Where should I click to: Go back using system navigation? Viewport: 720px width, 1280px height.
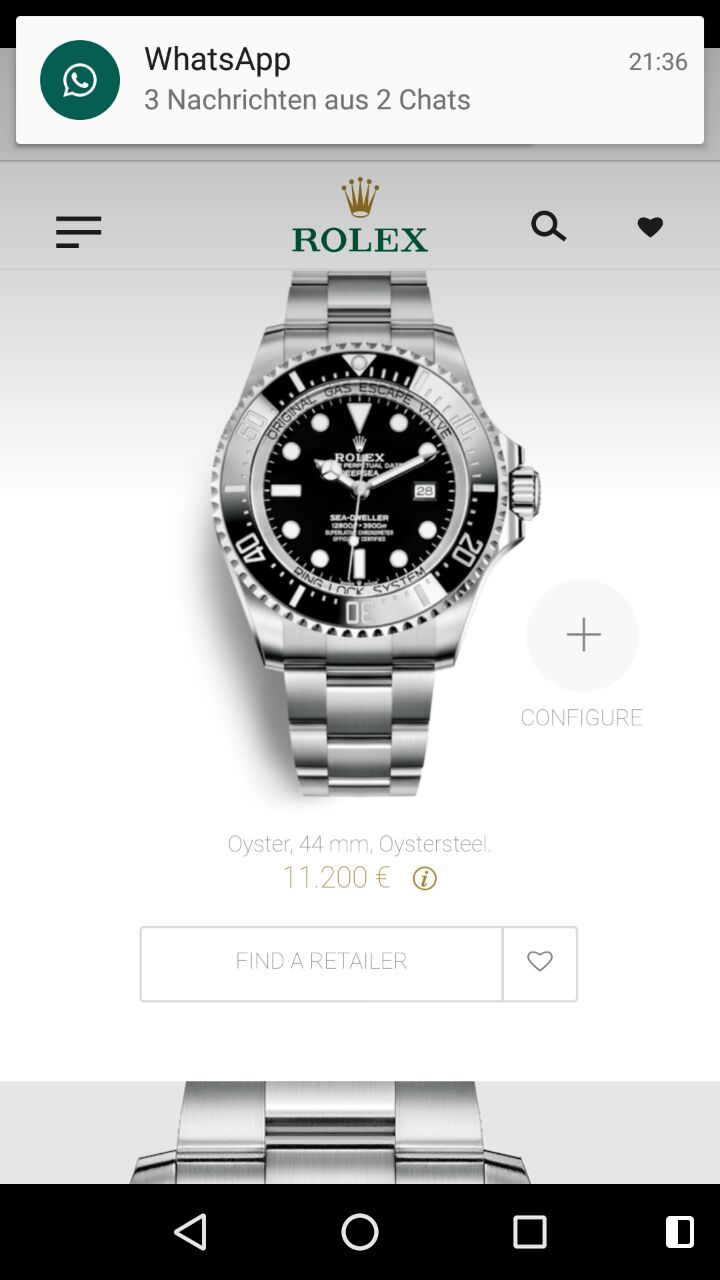point(190,1232)
